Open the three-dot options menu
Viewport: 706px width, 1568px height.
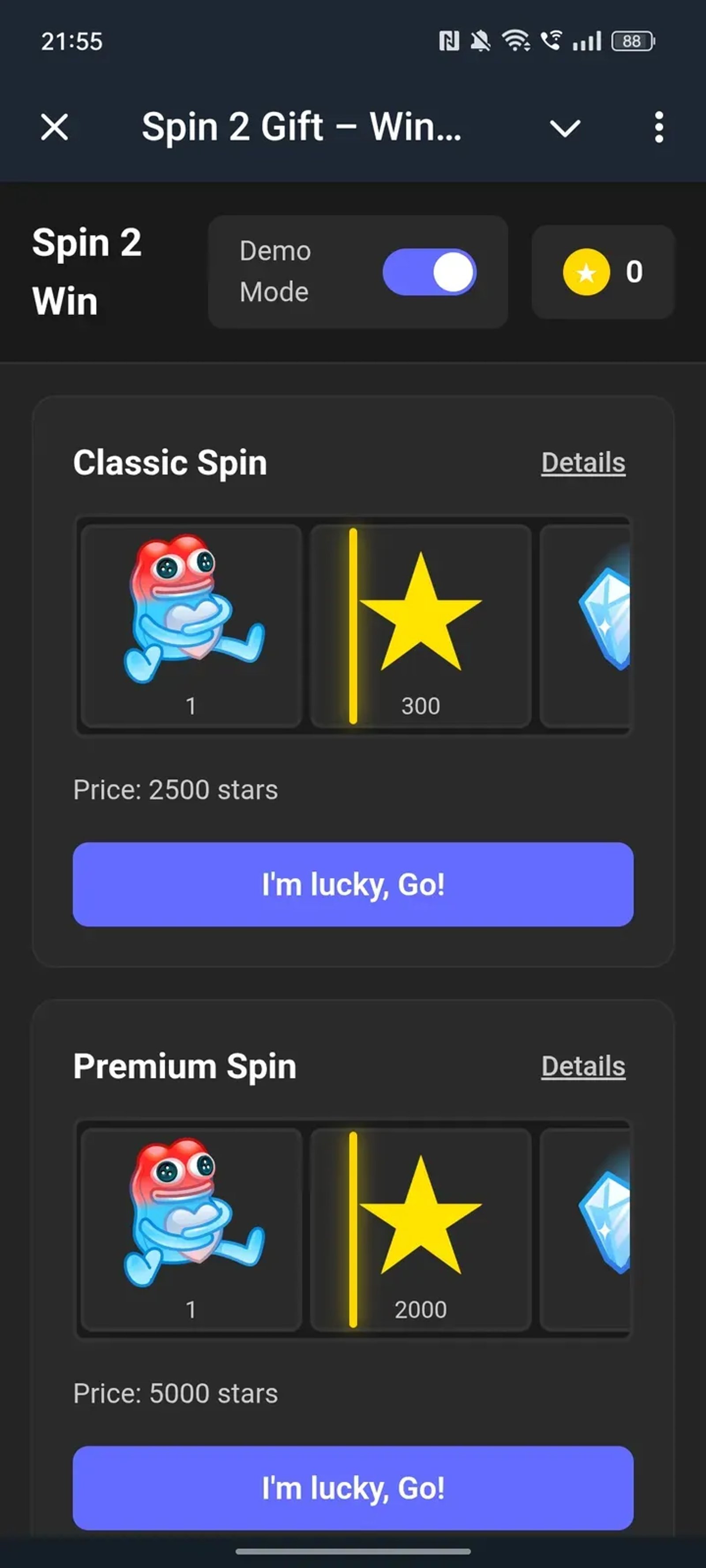pos(659,127)
